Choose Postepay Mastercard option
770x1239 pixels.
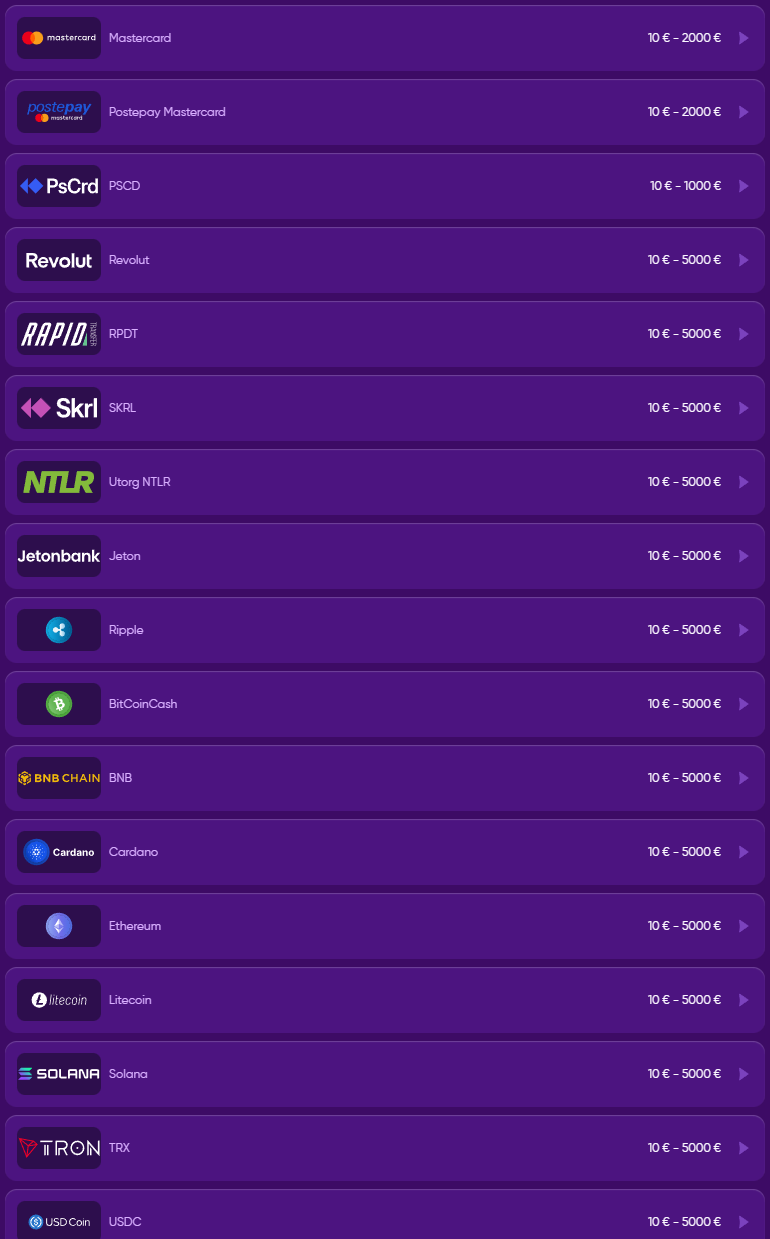[384, 112]
